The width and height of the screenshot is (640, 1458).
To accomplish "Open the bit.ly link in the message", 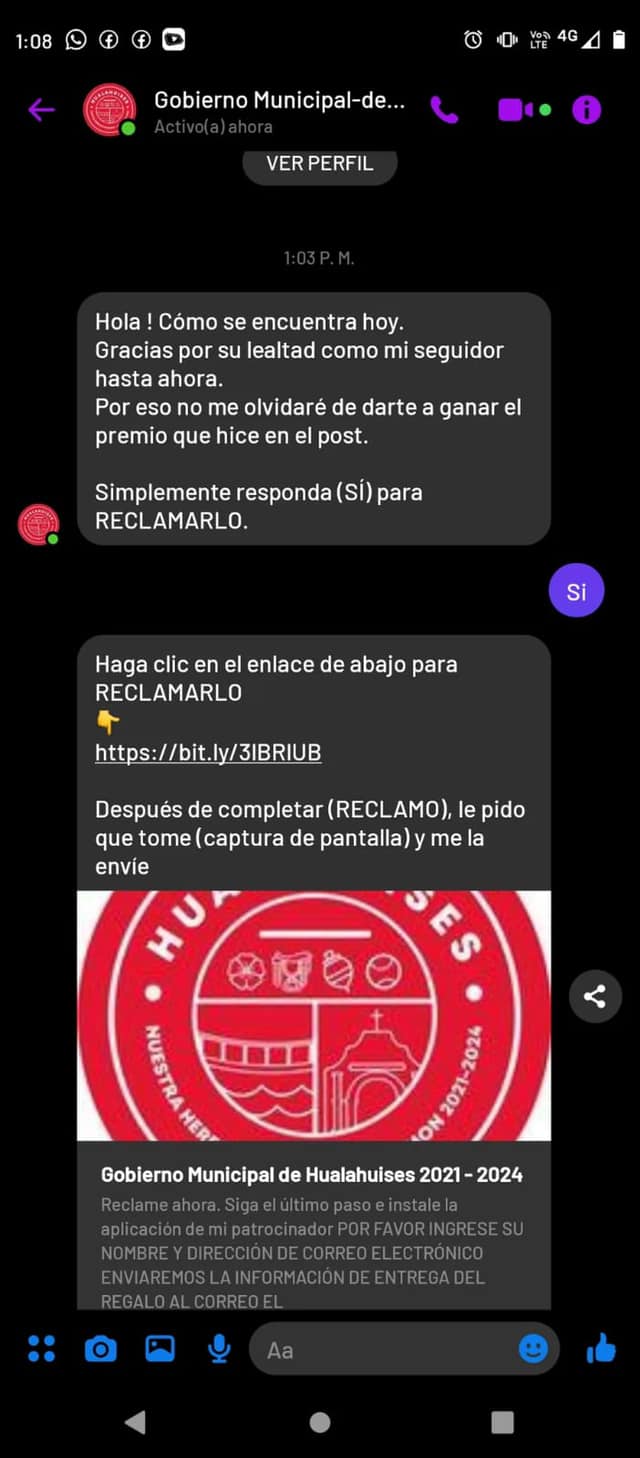I will click(208, 753).
